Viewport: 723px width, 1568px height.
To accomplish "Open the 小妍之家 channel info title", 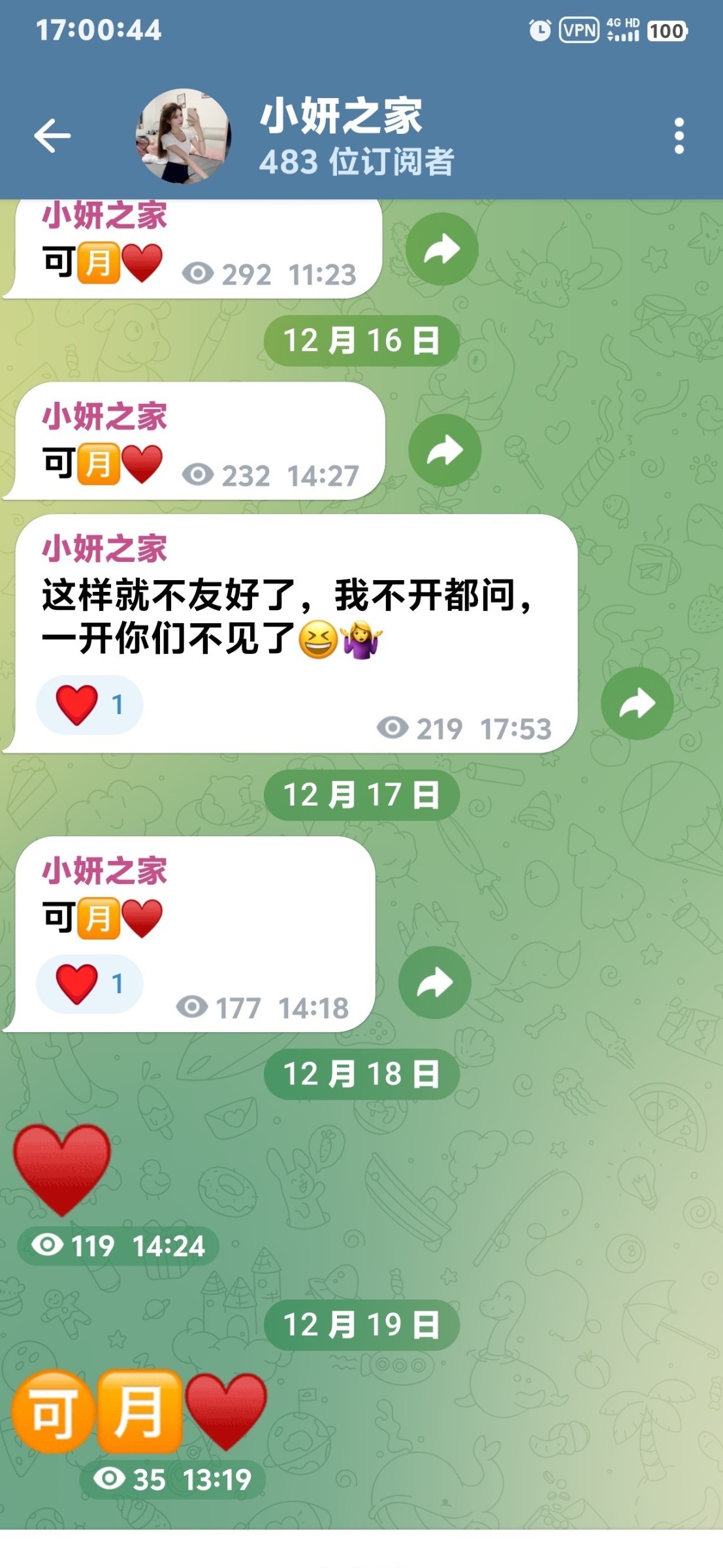I will coord(341,116).
